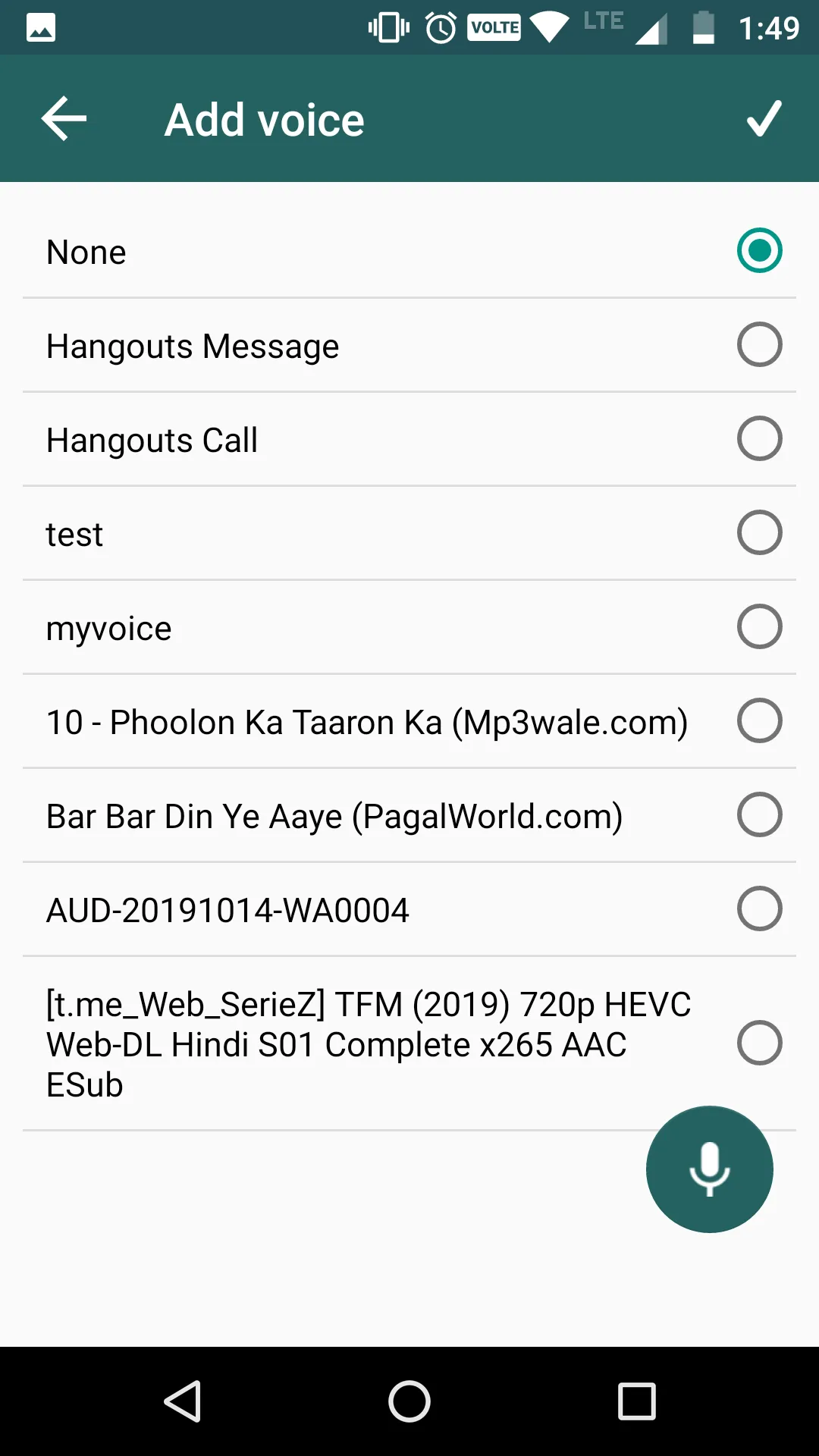Tap the back arrow to exit Add voice
This screenshot has width=819, height=1456.
pos(63,118)
